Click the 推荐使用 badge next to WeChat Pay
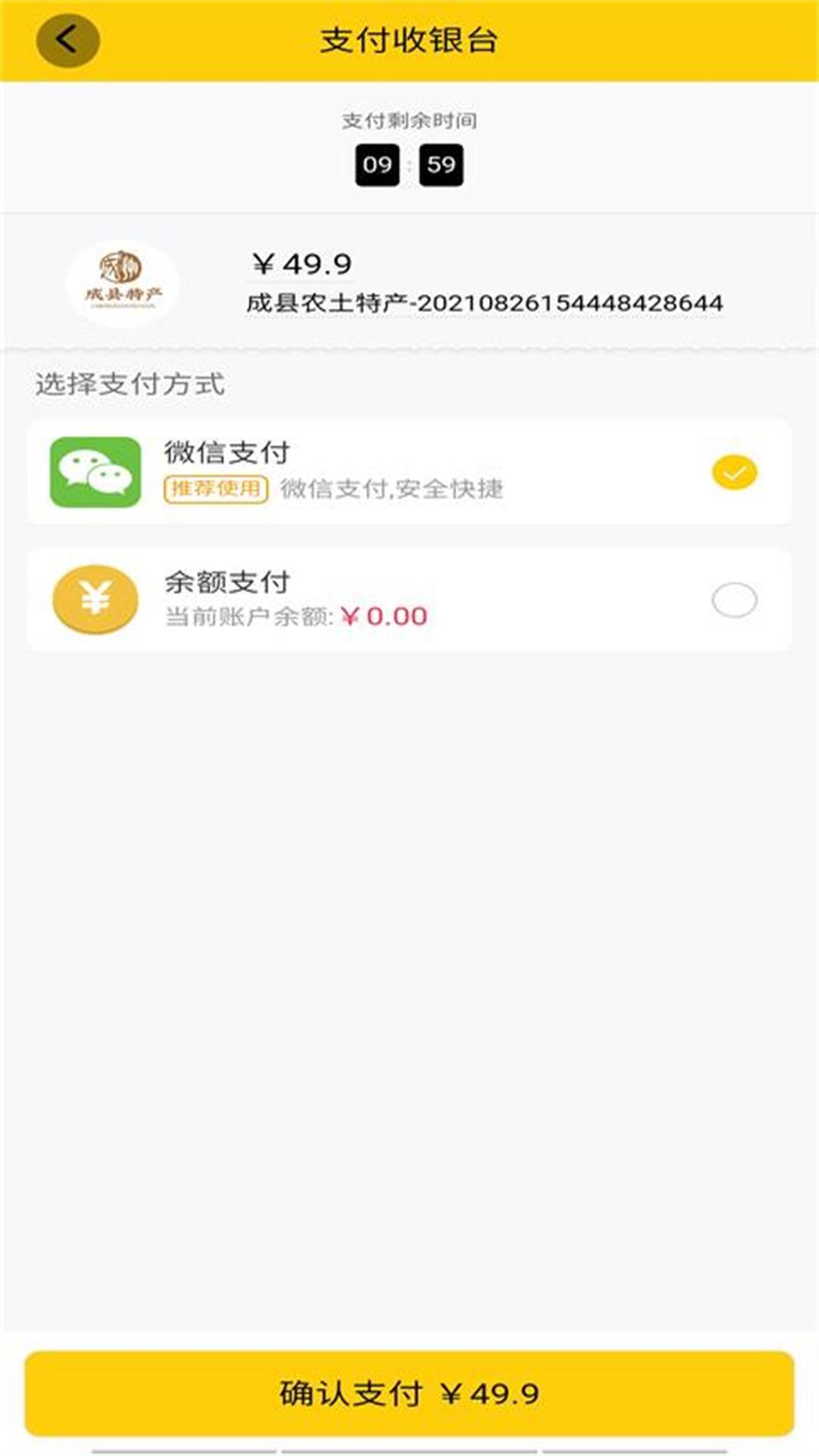 (215, 489)
